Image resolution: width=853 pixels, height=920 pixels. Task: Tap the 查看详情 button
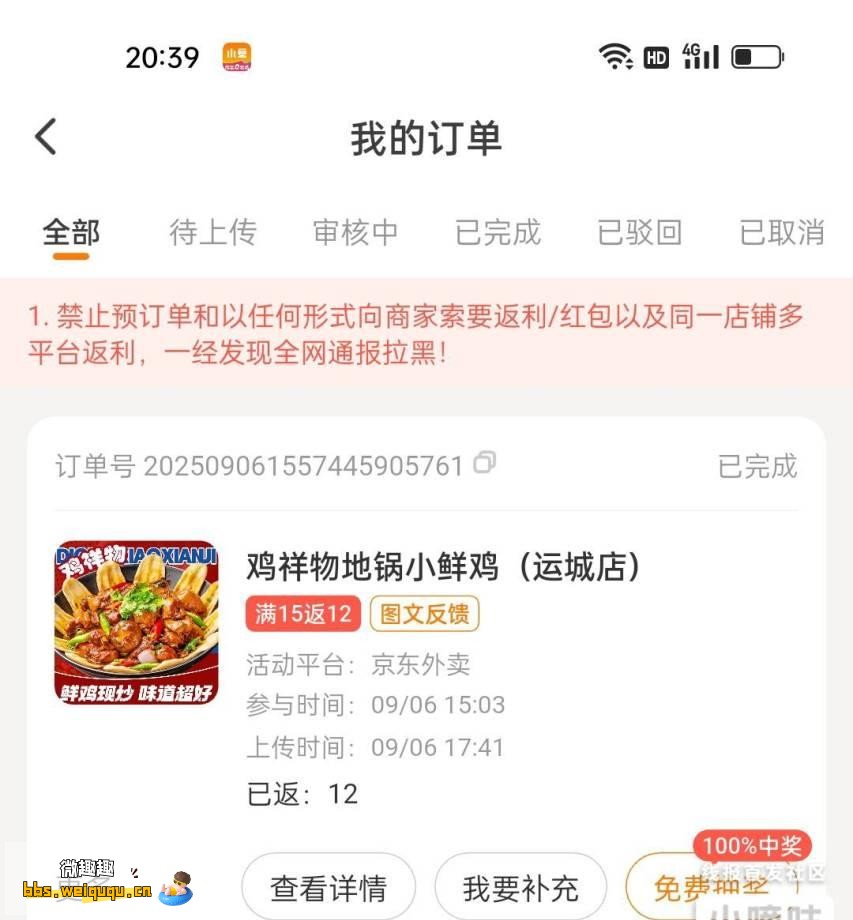pyautogui.click(x=328, y=887)
